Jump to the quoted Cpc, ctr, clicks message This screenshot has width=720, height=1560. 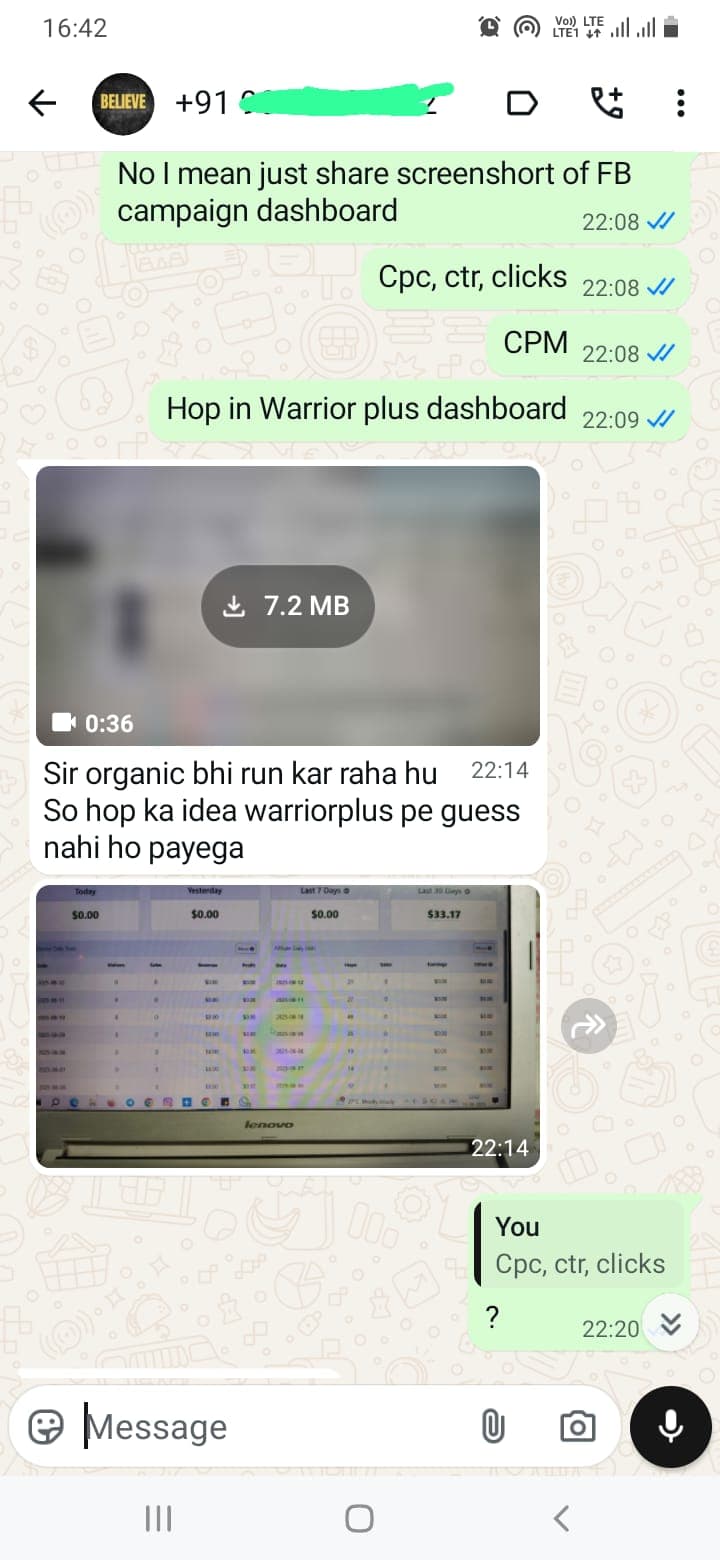point(579,1246)
